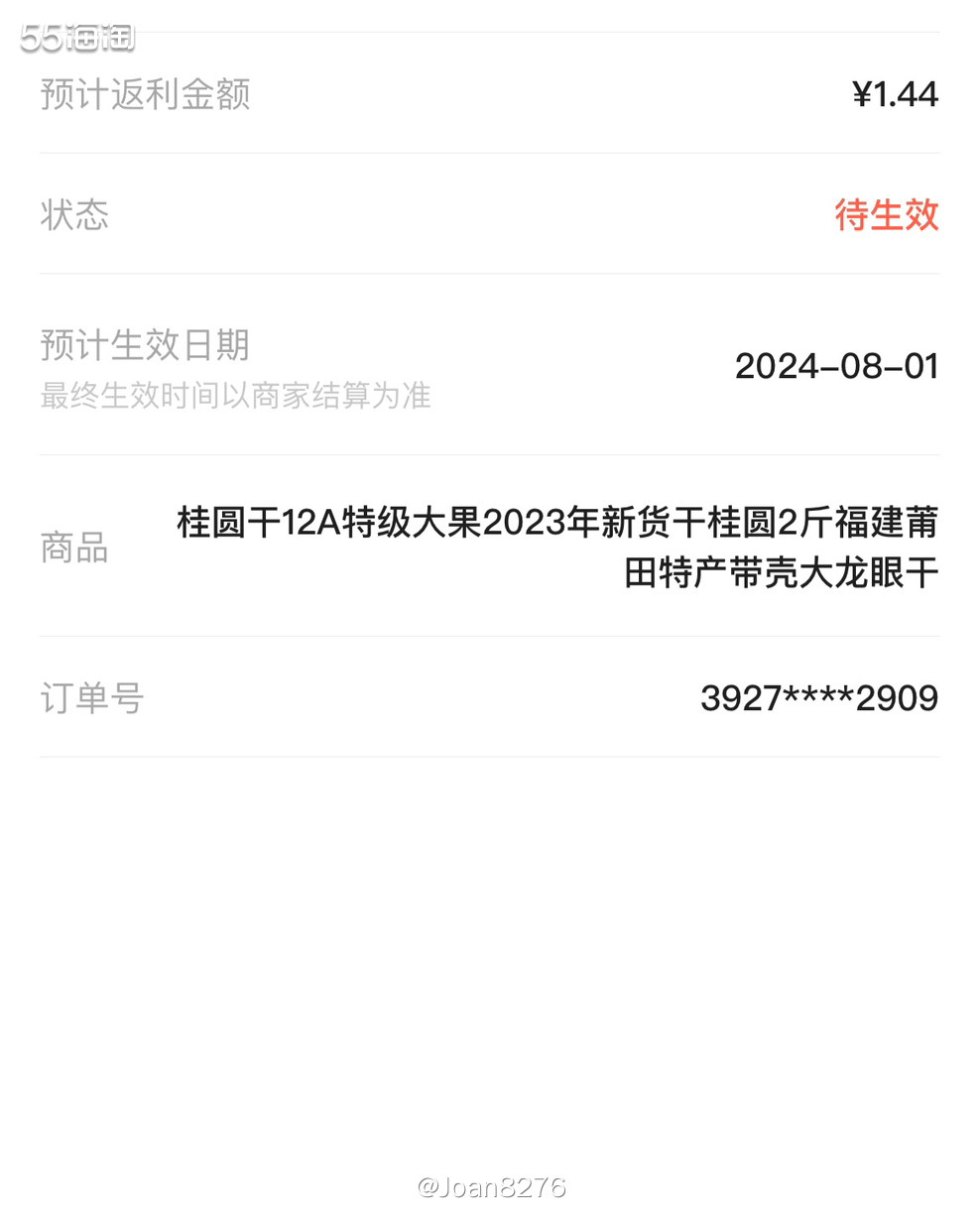Expand the 预计生效日期 row
The image size is (980, 1226).
(490, 367)
